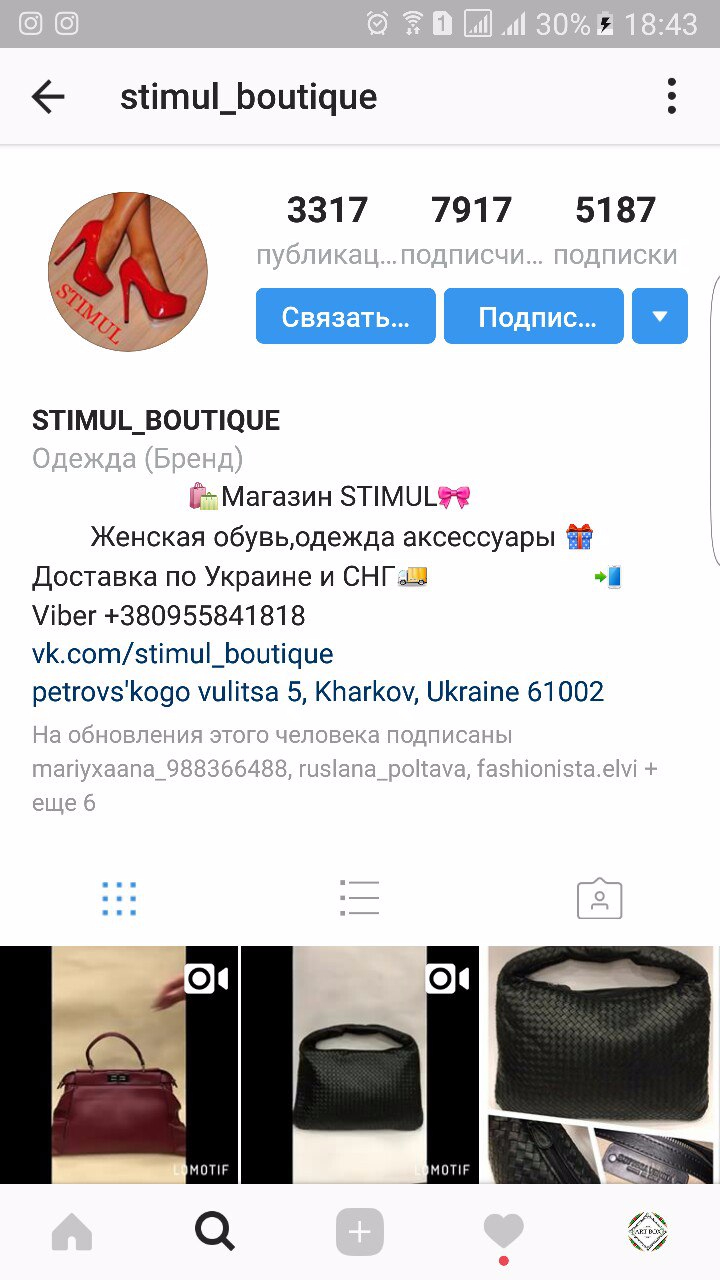Open the activity heart tab
This screenshot has height=1280, width=720.
503,1232
